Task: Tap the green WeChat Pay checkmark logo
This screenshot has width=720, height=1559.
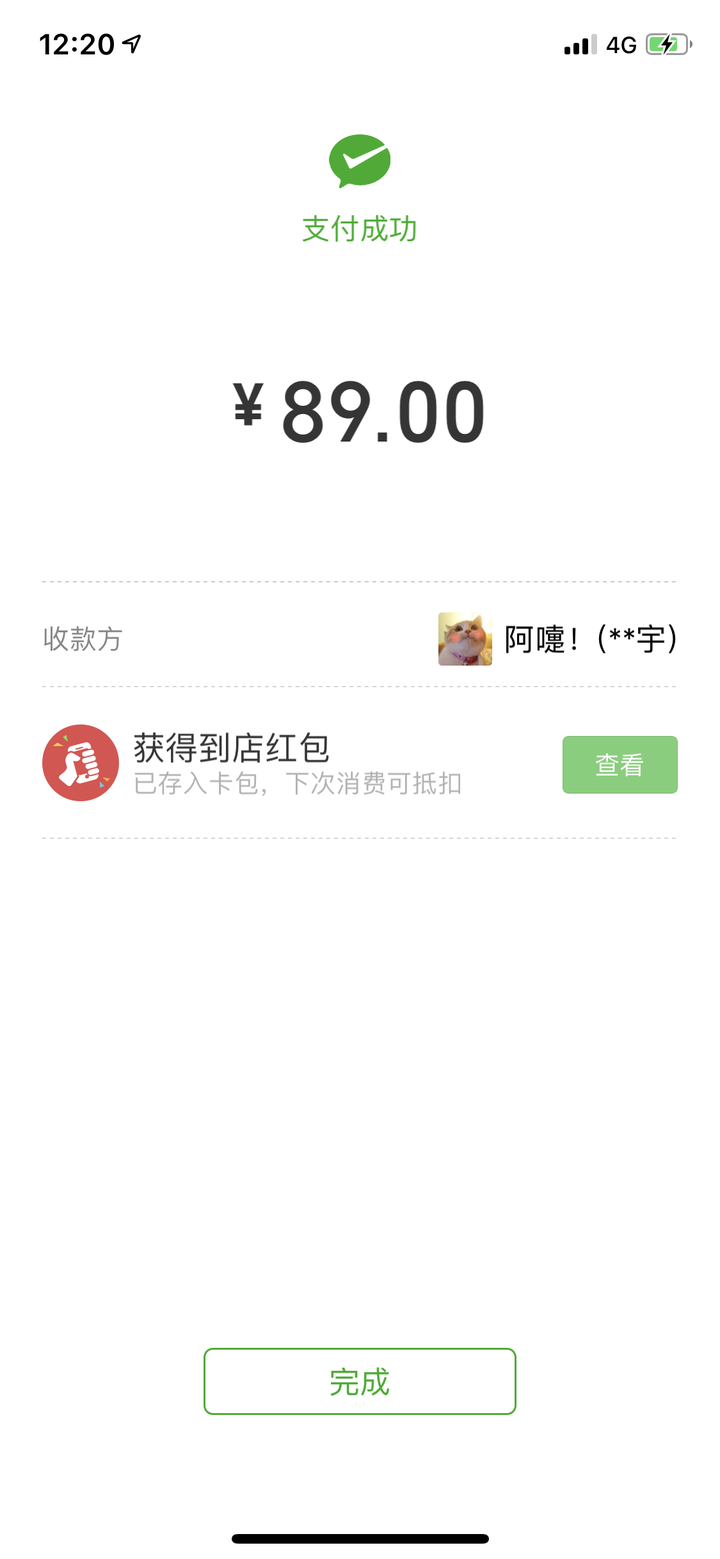Action: coord(359,161)
